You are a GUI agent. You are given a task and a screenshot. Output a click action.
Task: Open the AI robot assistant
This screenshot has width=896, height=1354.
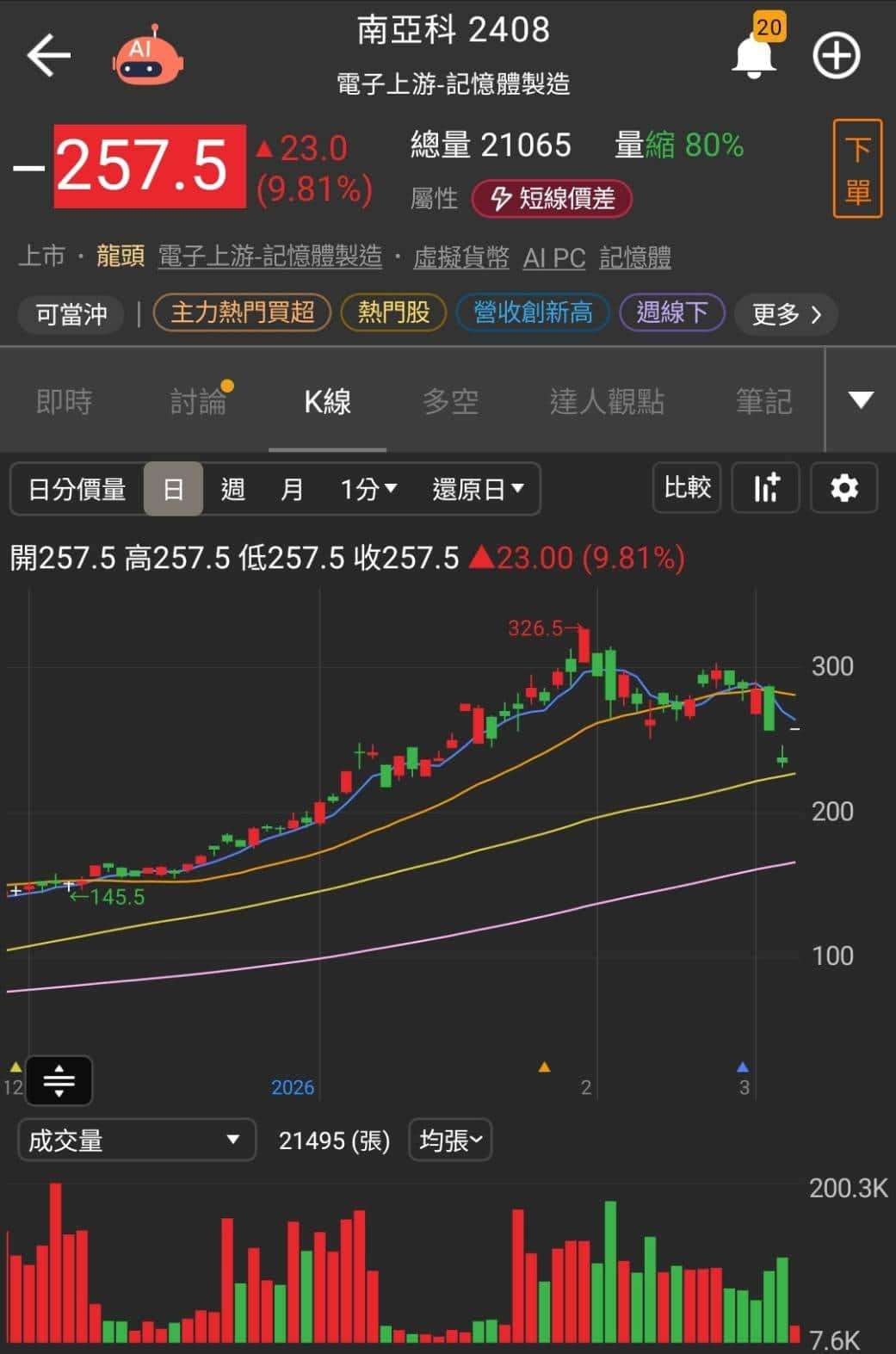point(147,57)
